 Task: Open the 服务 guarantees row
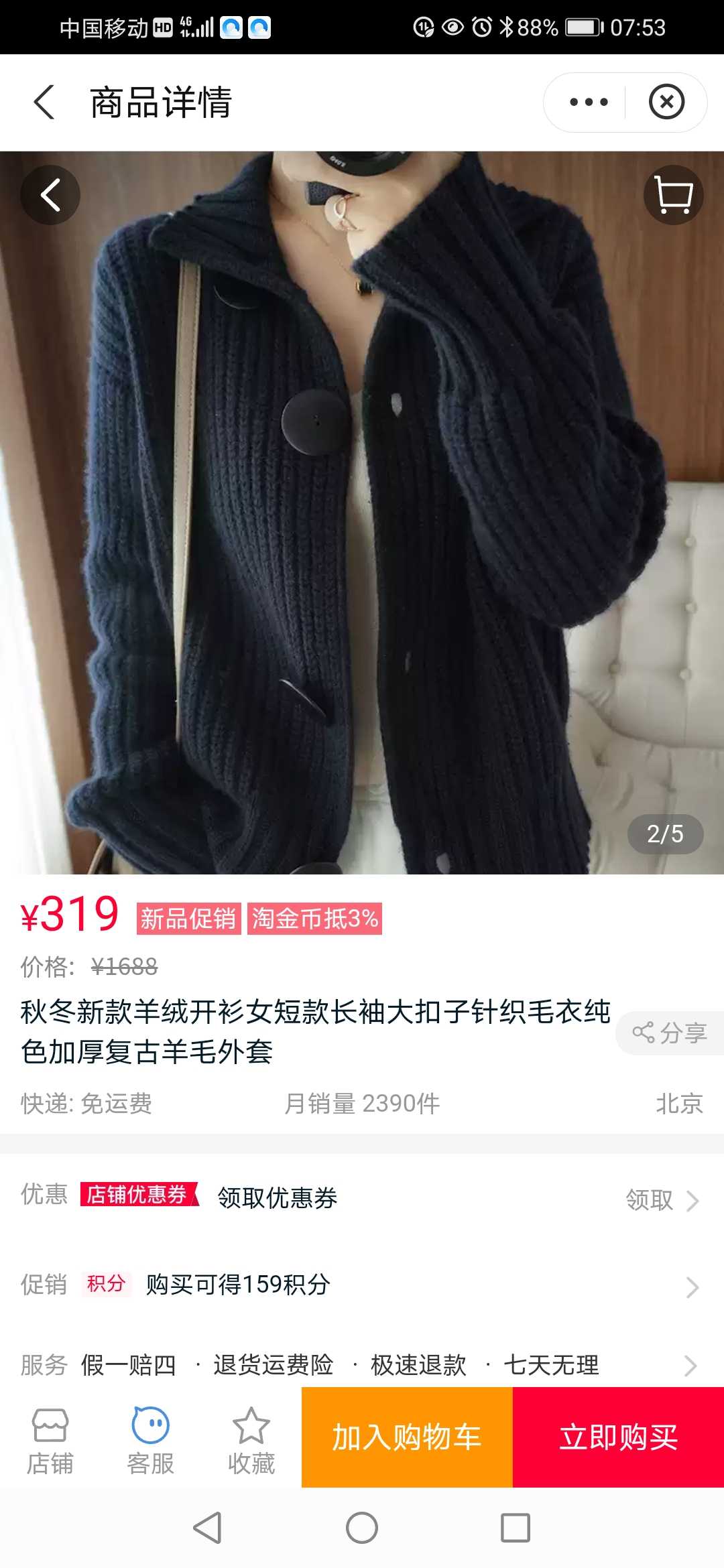pyautogui.click(x=362, y=1365)
